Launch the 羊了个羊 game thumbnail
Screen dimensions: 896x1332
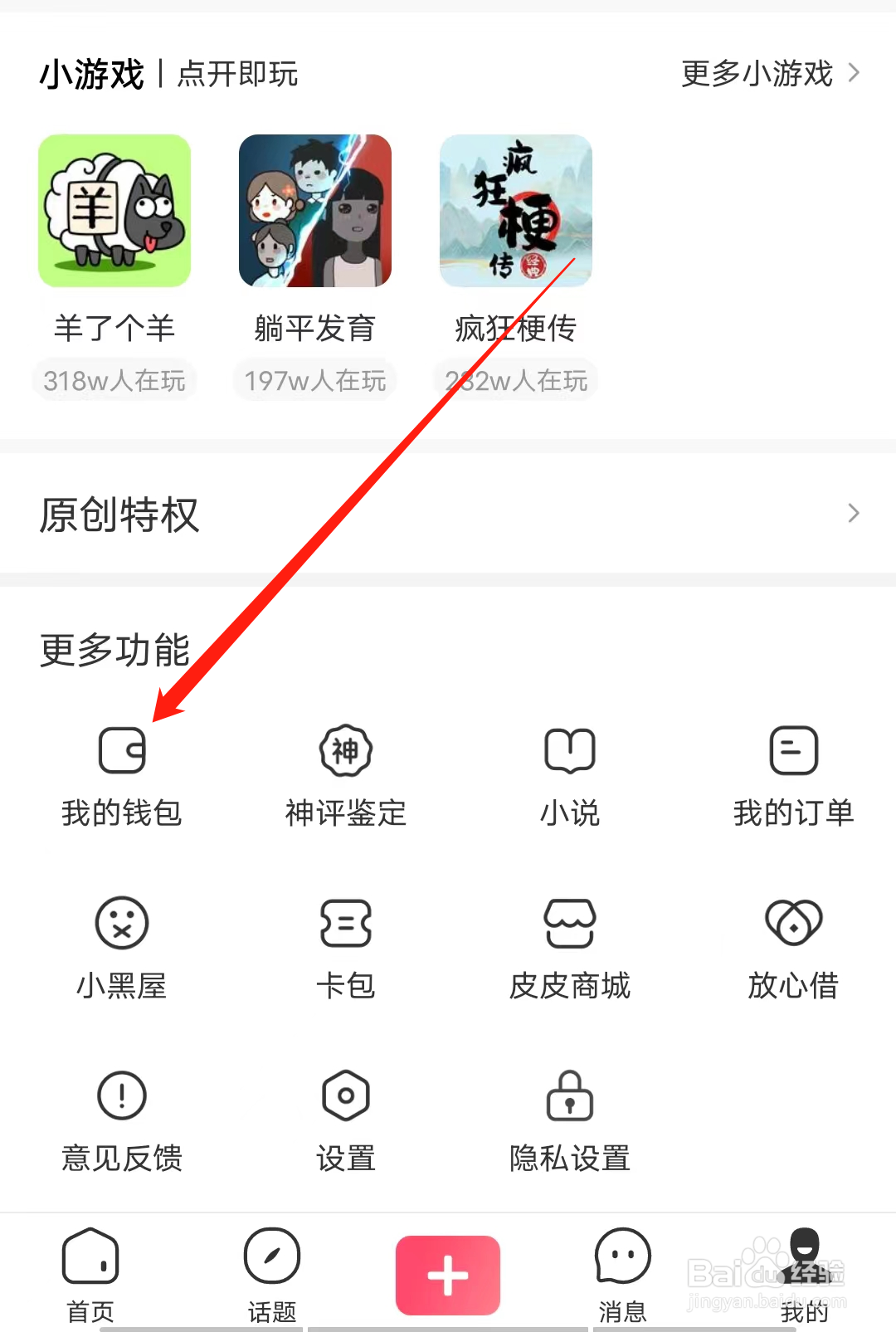pyautogui.click(x=114, y=211)
